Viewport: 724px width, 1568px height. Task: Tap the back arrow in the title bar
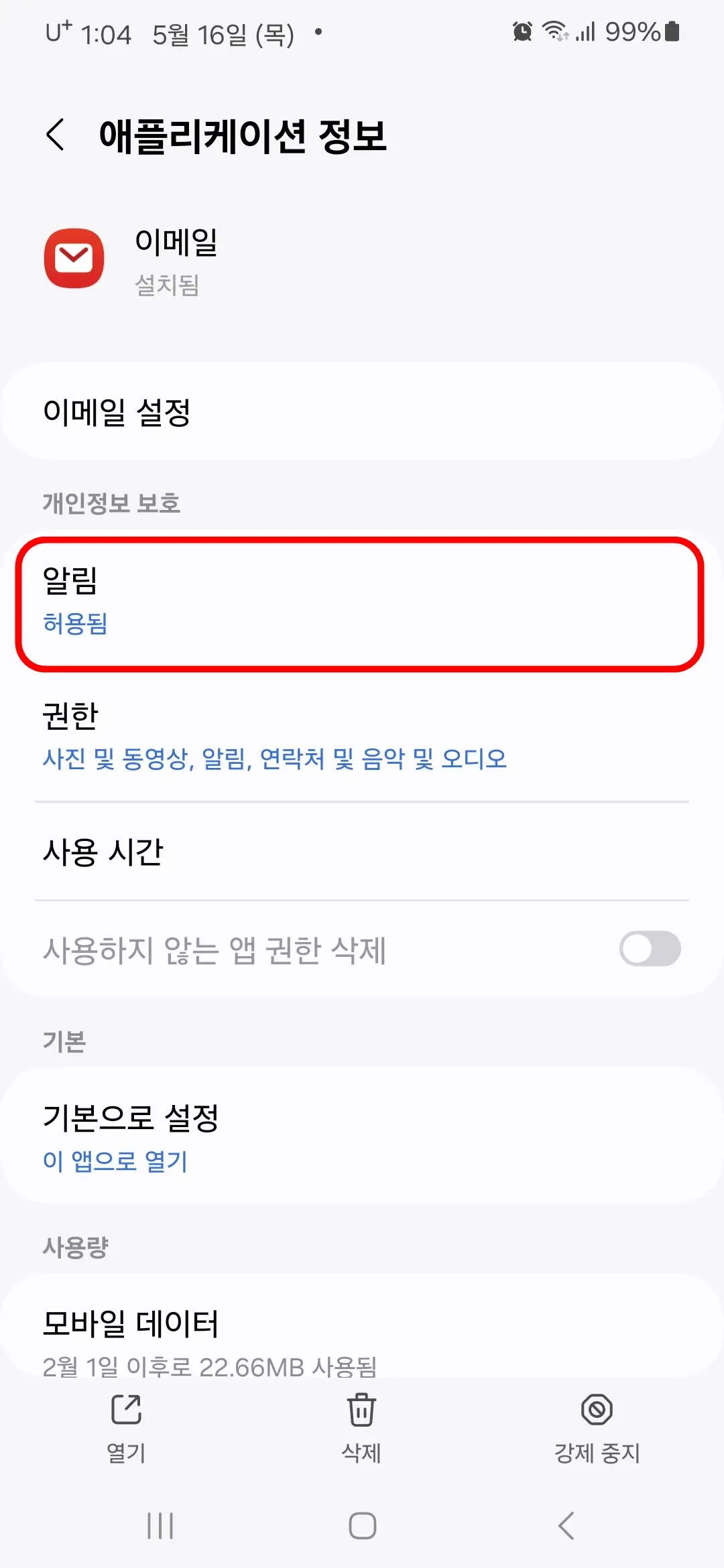coord(56,134)
